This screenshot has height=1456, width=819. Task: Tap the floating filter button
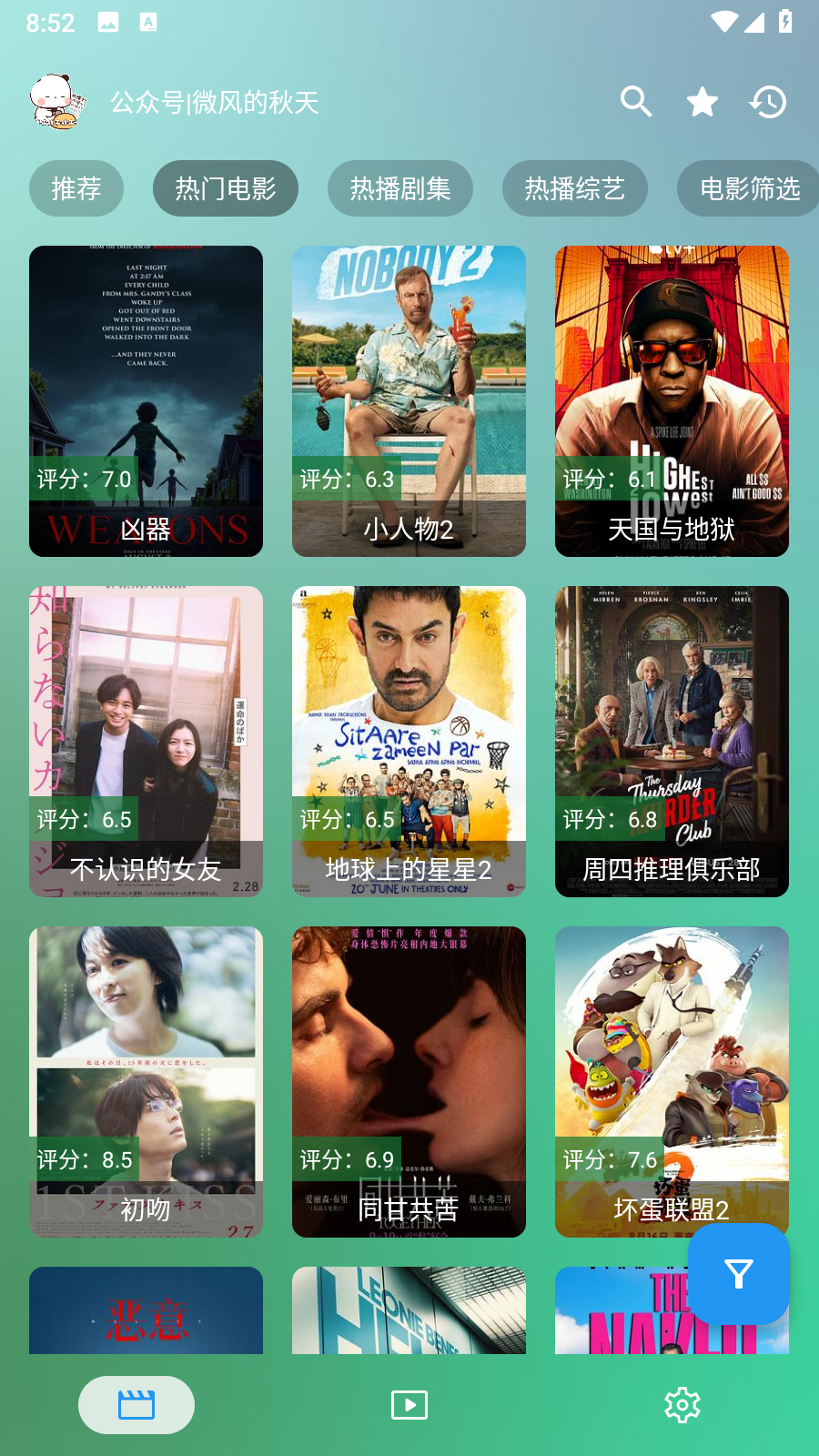[x=738, y=1274]
